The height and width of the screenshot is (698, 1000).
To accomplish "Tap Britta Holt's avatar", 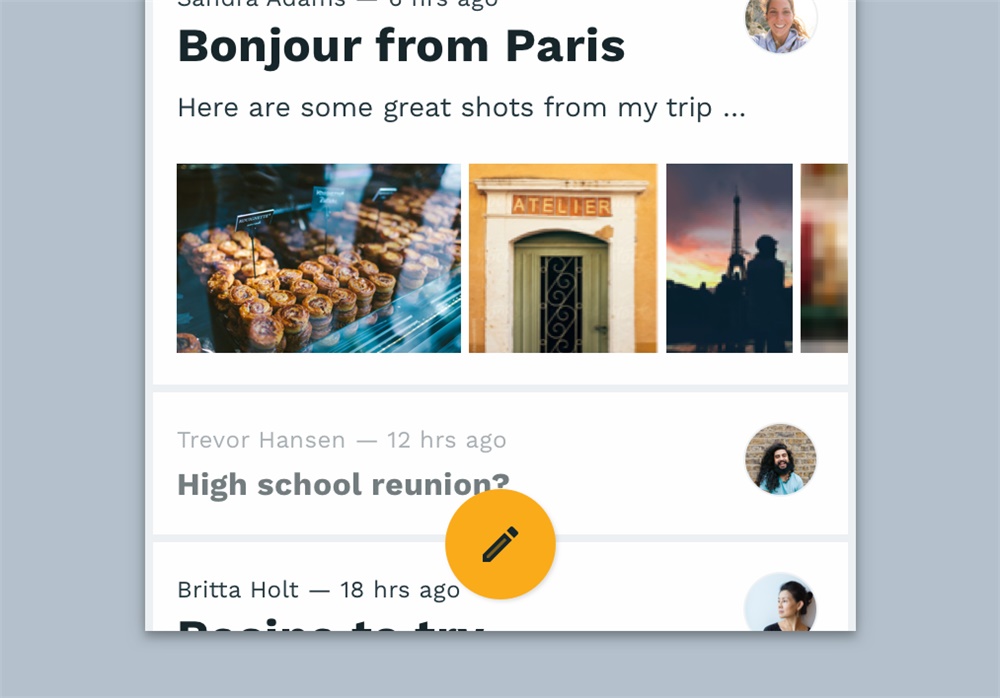I will [x=781, y=604].
